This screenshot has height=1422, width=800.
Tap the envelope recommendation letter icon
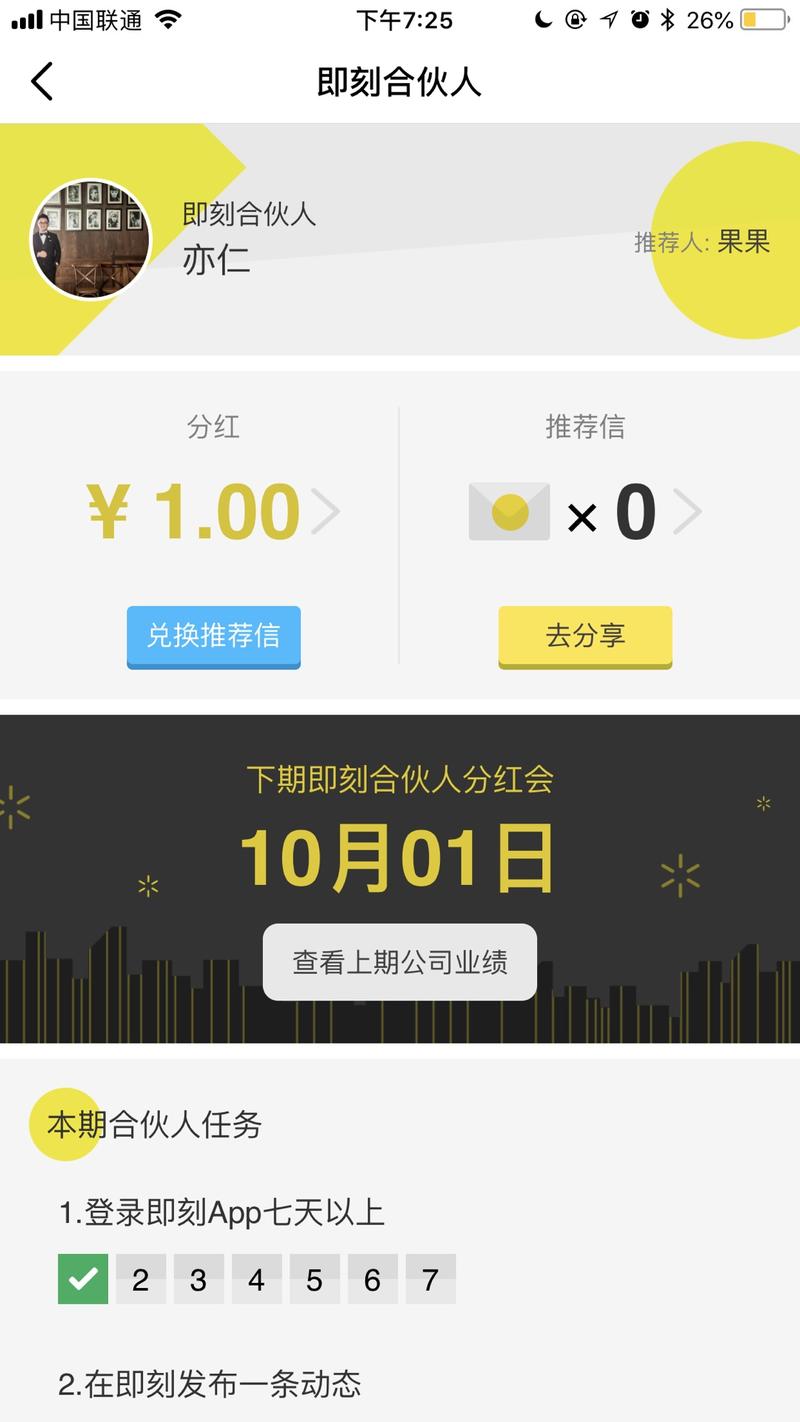pyautogui.click(x=509, y=511)
